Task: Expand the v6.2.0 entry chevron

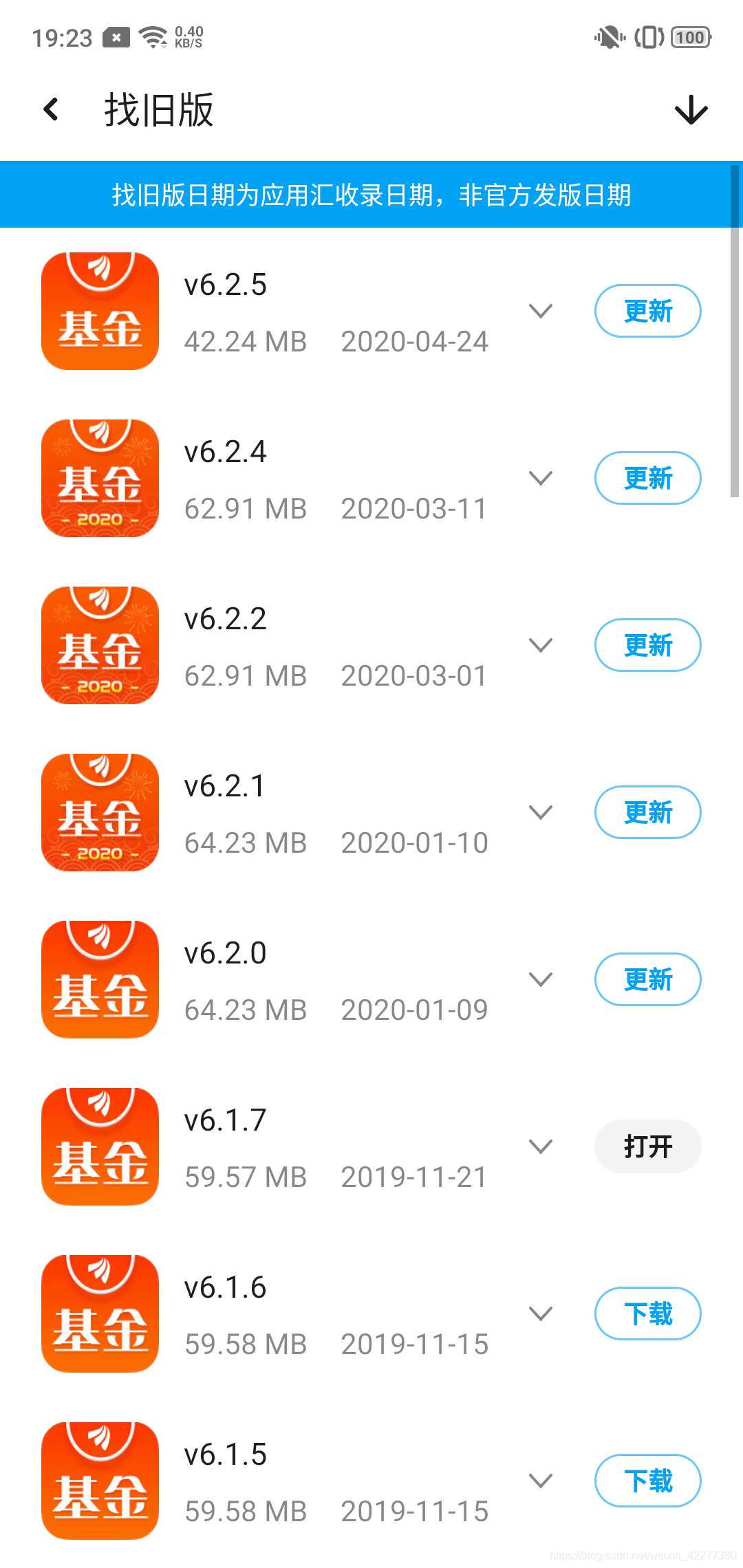Action: (541, 980)
